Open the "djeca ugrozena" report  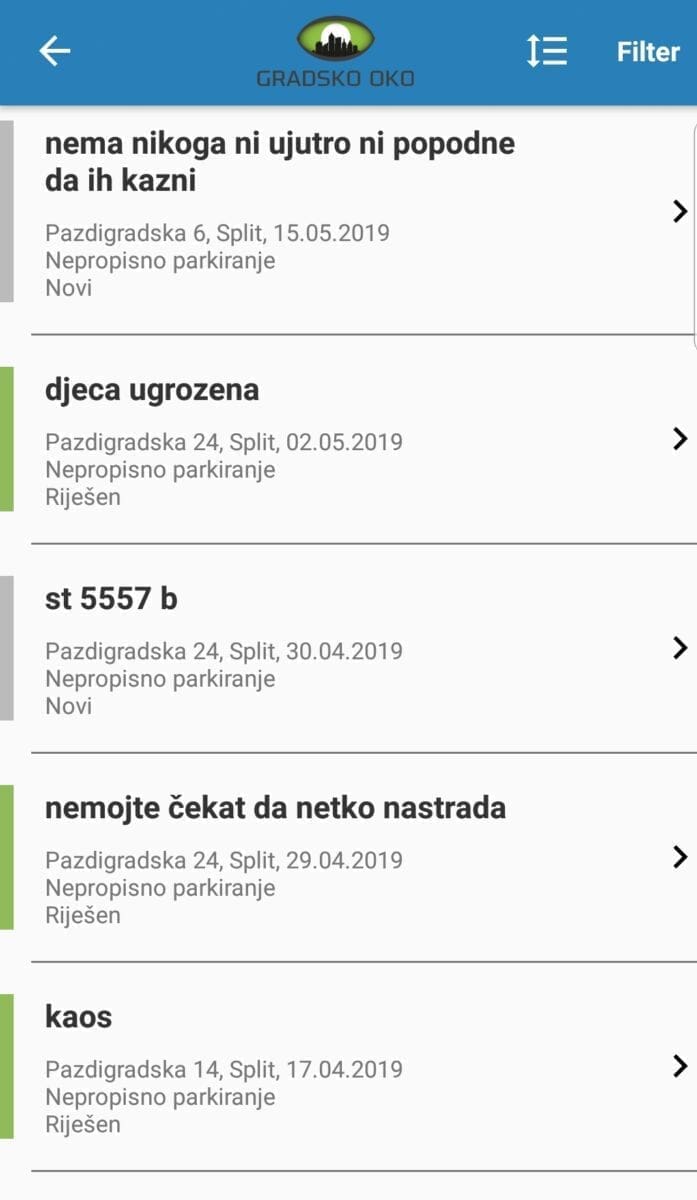(350, 440)
